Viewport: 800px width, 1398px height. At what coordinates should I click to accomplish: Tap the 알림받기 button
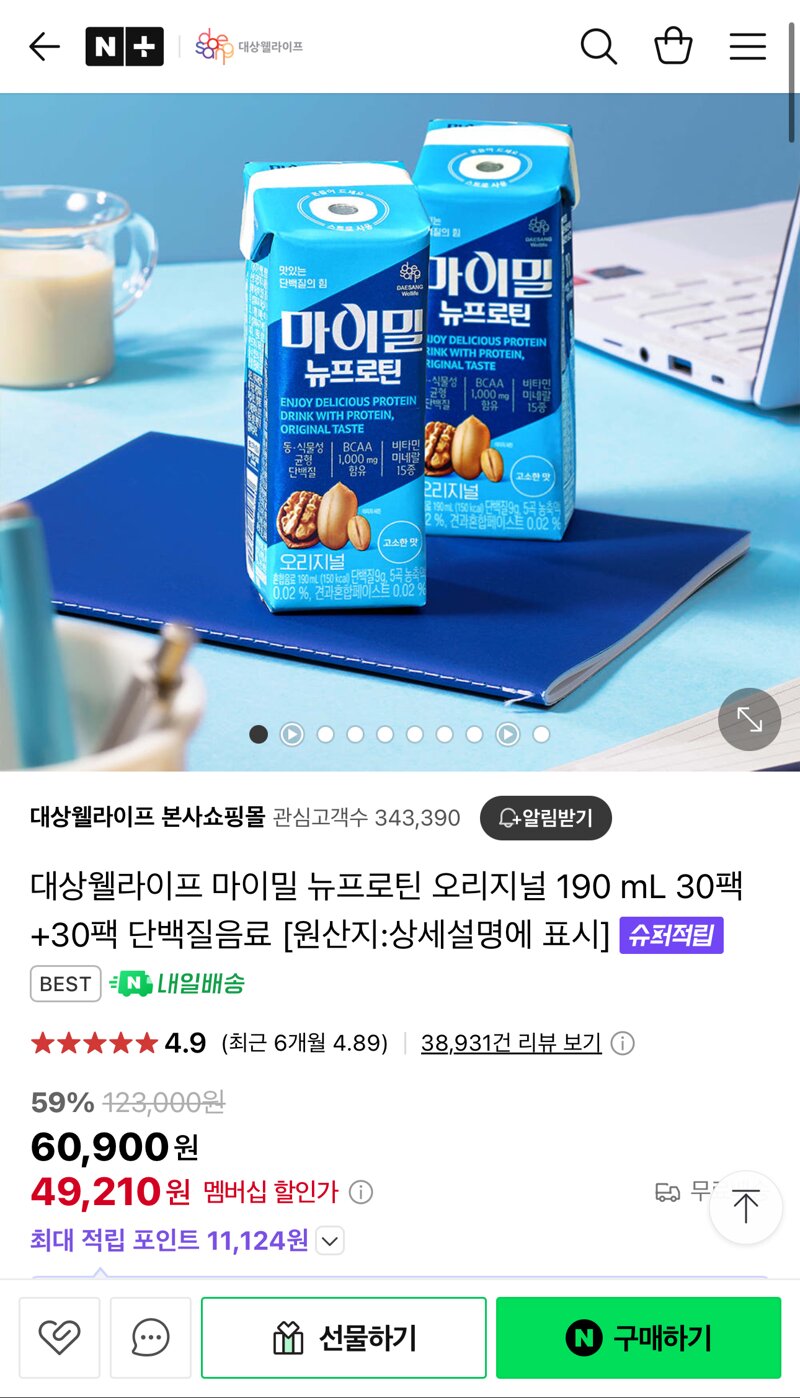tap(546, 818)
